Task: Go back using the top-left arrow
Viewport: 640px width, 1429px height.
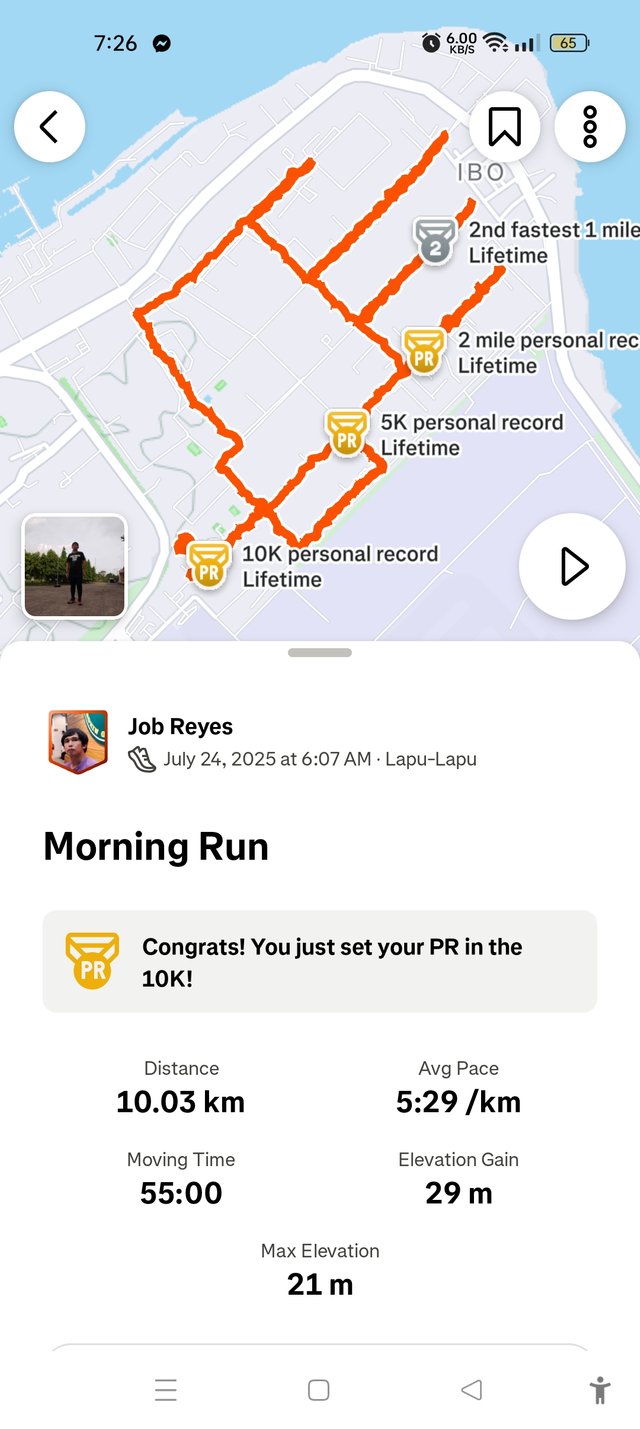Action: tap(49, 126)
